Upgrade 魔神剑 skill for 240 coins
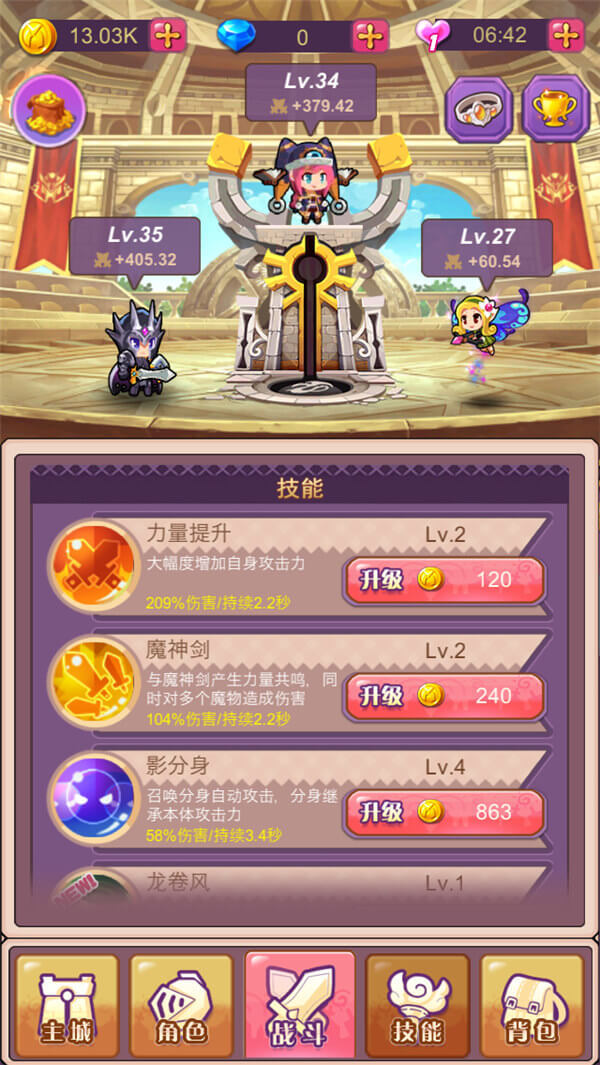 445,696
